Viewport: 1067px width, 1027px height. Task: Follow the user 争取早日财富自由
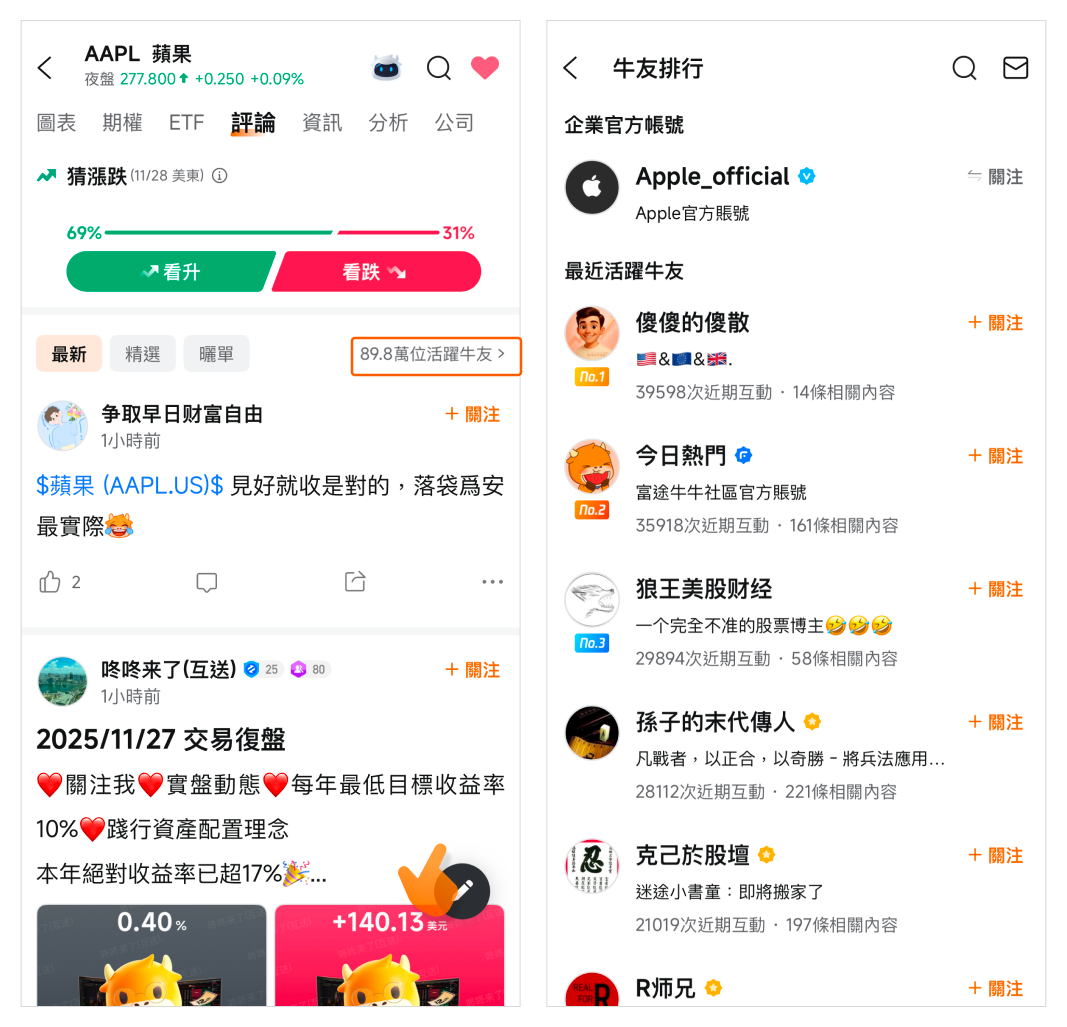coord(472,414)
